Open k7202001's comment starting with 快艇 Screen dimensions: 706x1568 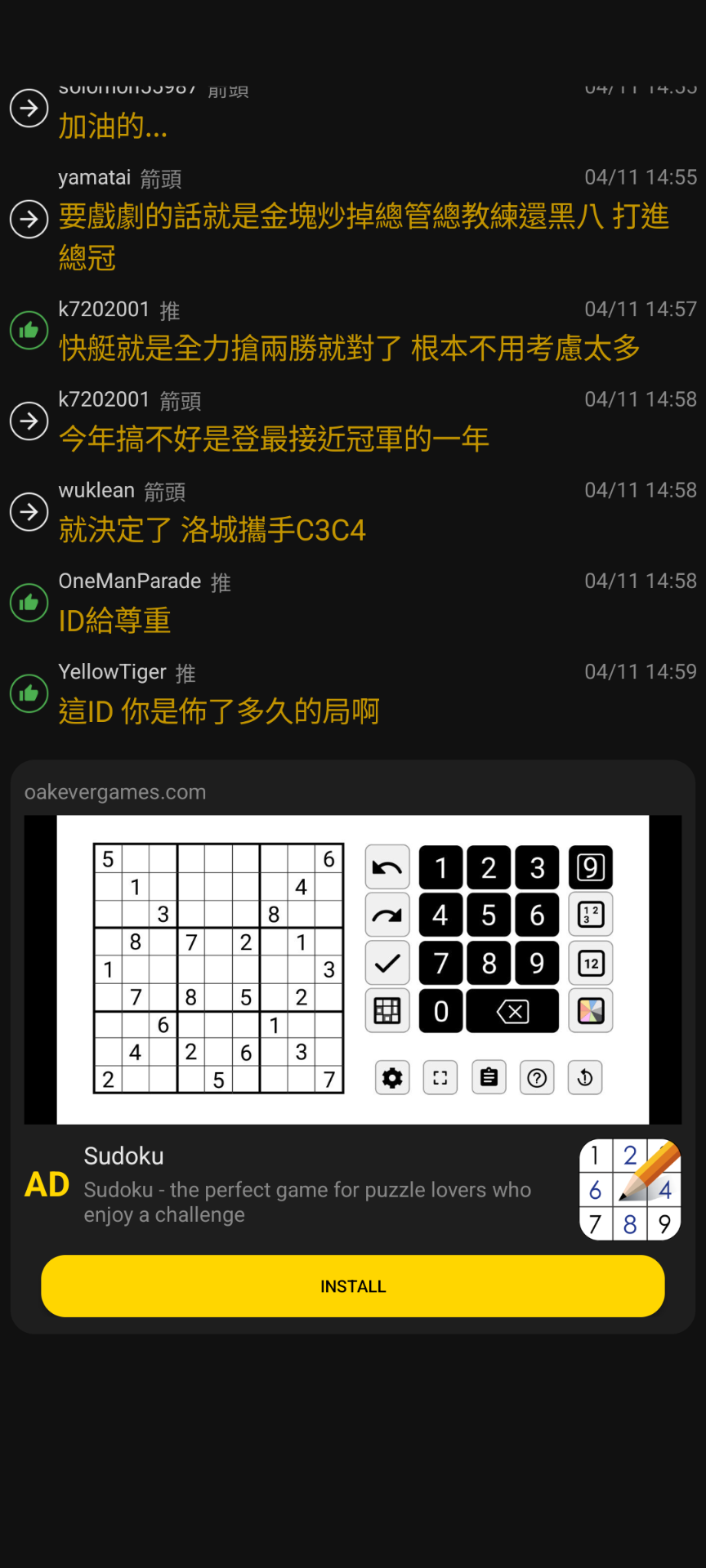pyautogui.click(x=350, y=349)
